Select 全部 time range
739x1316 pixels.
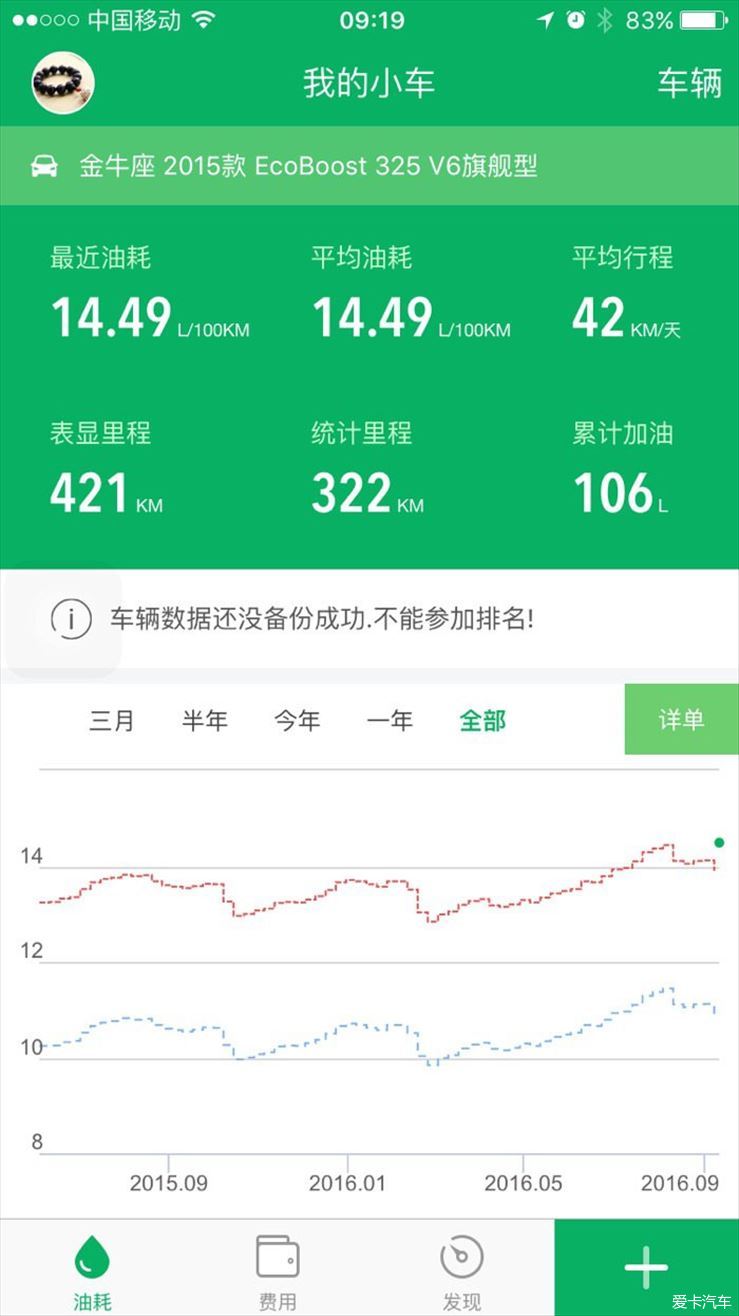click(x=482, y=720)
